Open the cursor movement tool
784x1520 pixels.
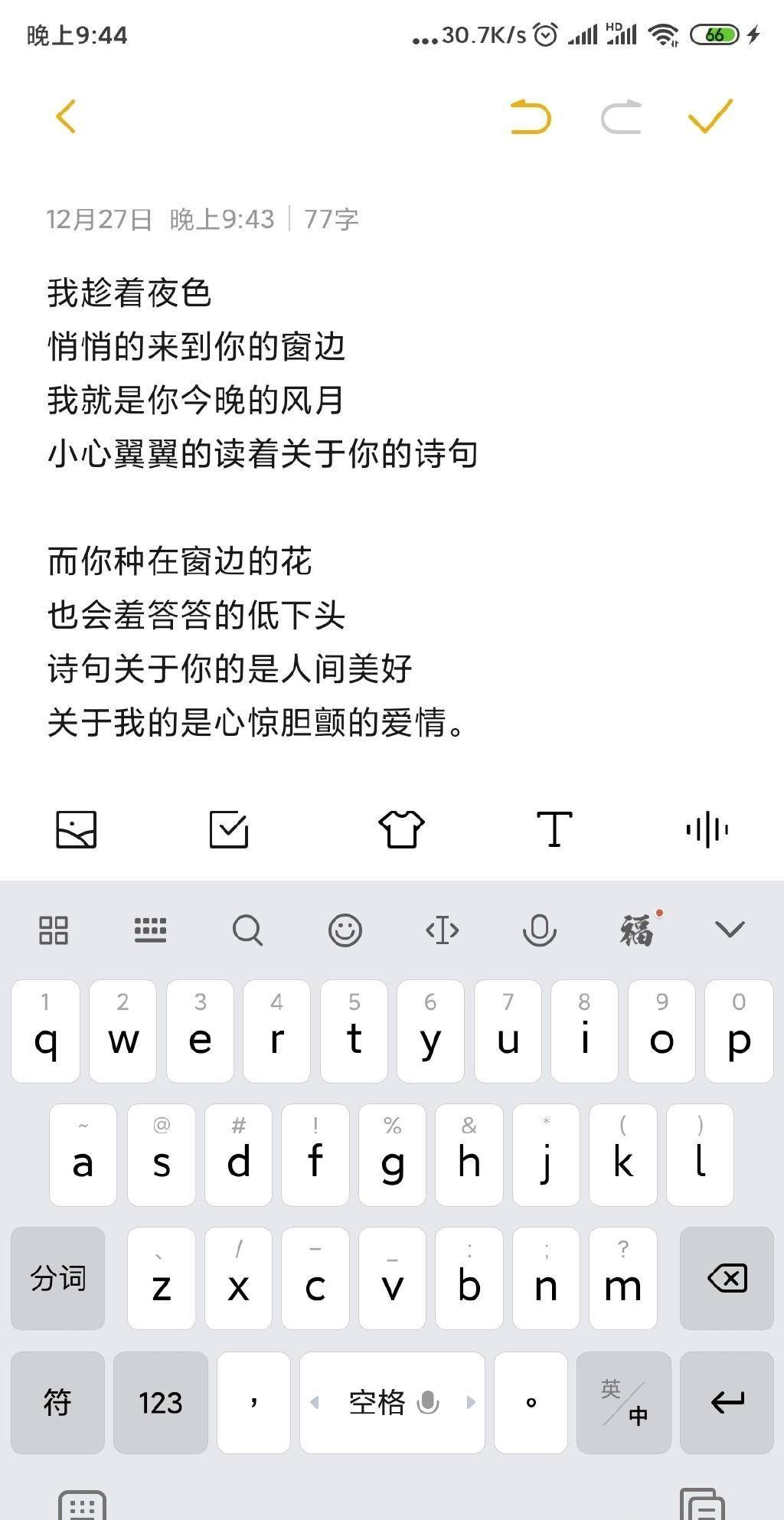(442, 930)
